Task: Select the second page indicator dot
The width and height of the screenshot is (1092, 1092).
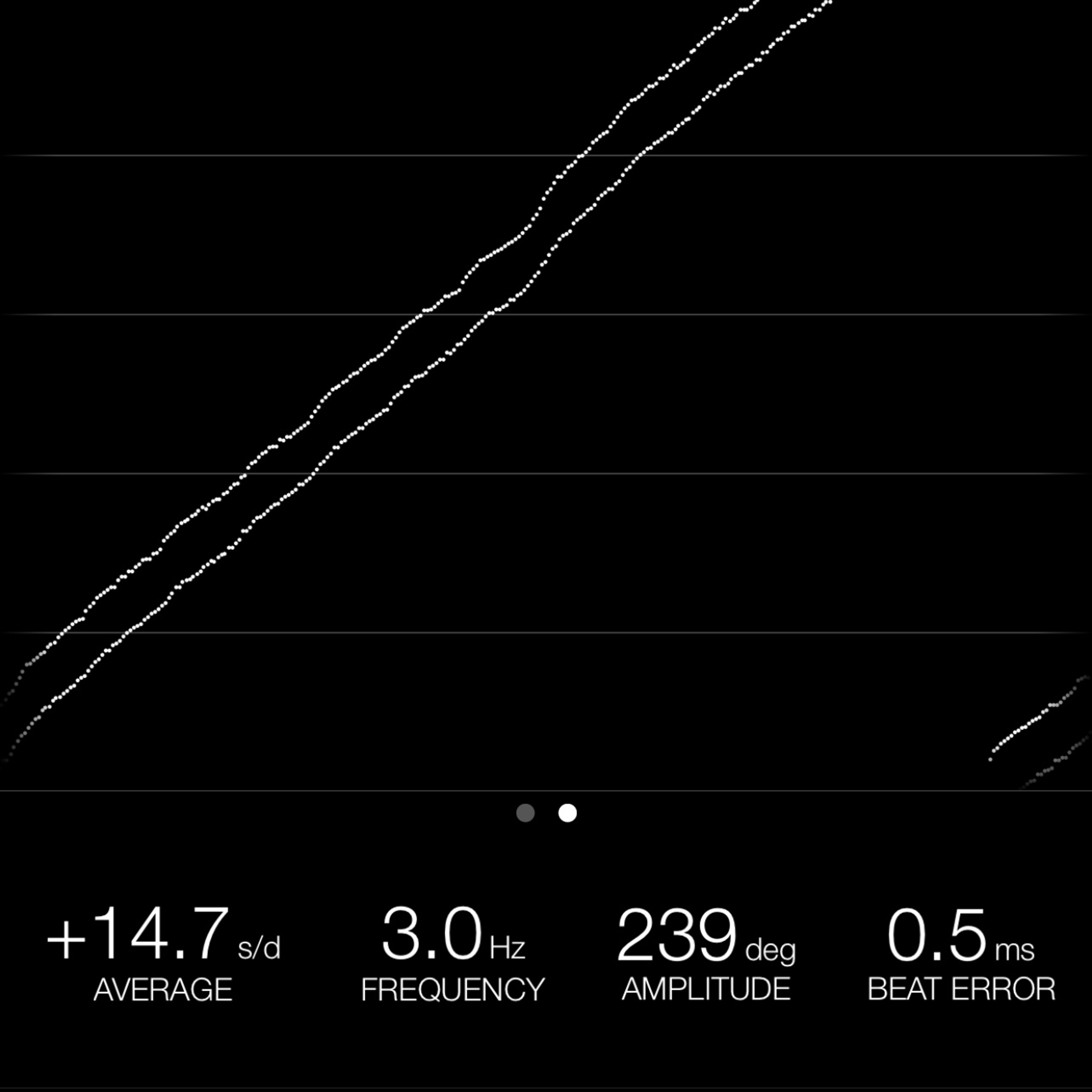Action: (x=568, y=813)
